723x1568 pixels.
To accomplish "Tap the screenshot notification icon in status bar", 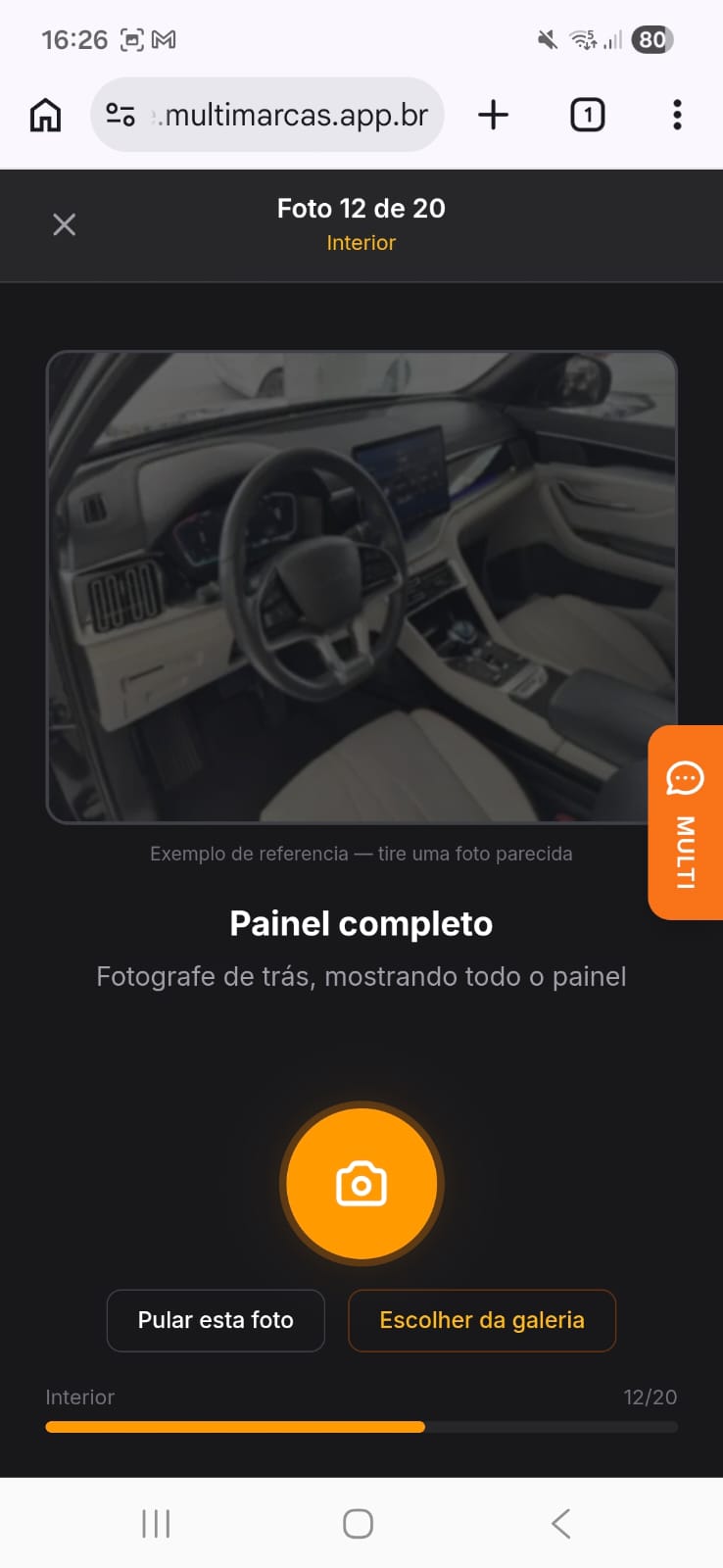I will coord(130,39).
